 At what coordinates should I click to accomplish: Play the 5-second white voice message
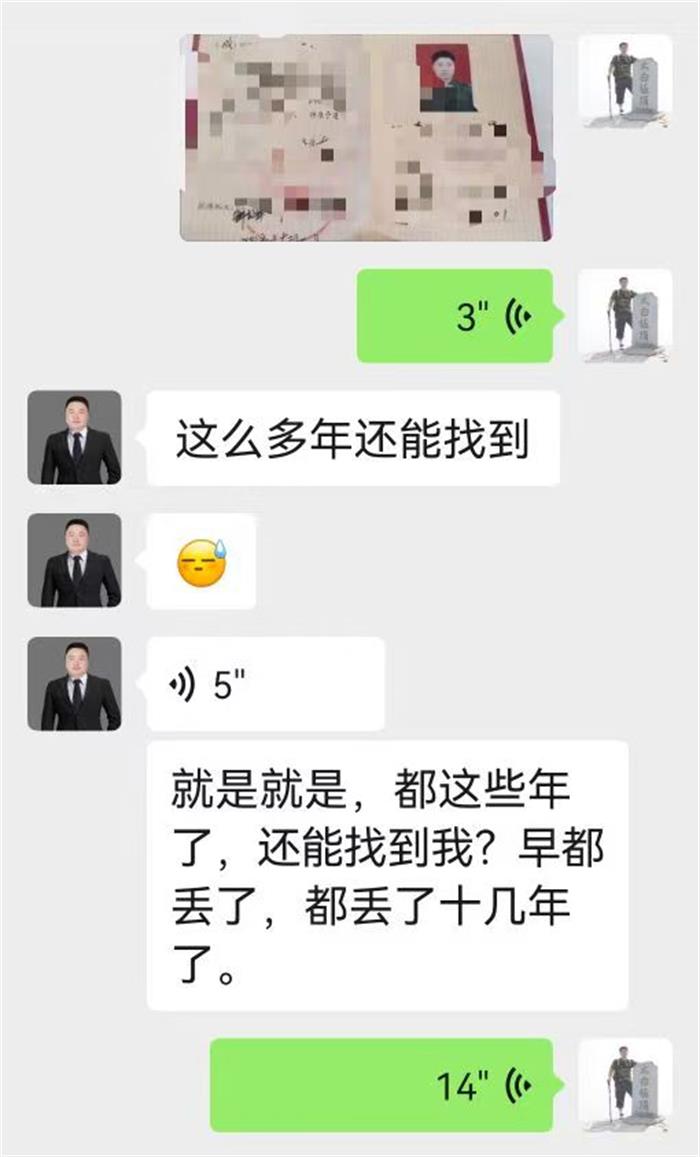(265, 684)
